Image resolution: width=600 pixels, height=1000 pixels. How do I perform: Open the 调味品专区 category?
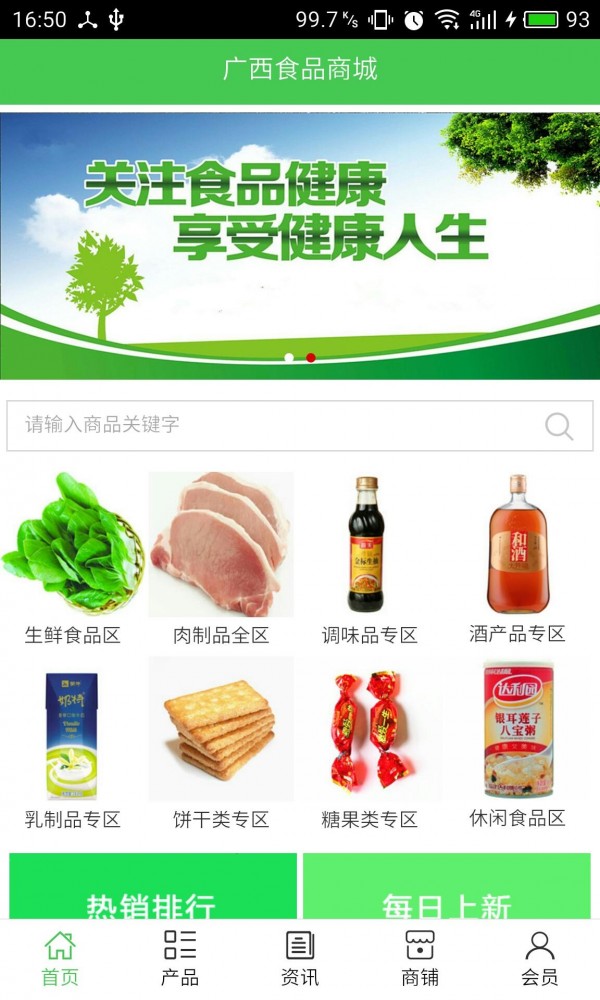pos(369,558)
